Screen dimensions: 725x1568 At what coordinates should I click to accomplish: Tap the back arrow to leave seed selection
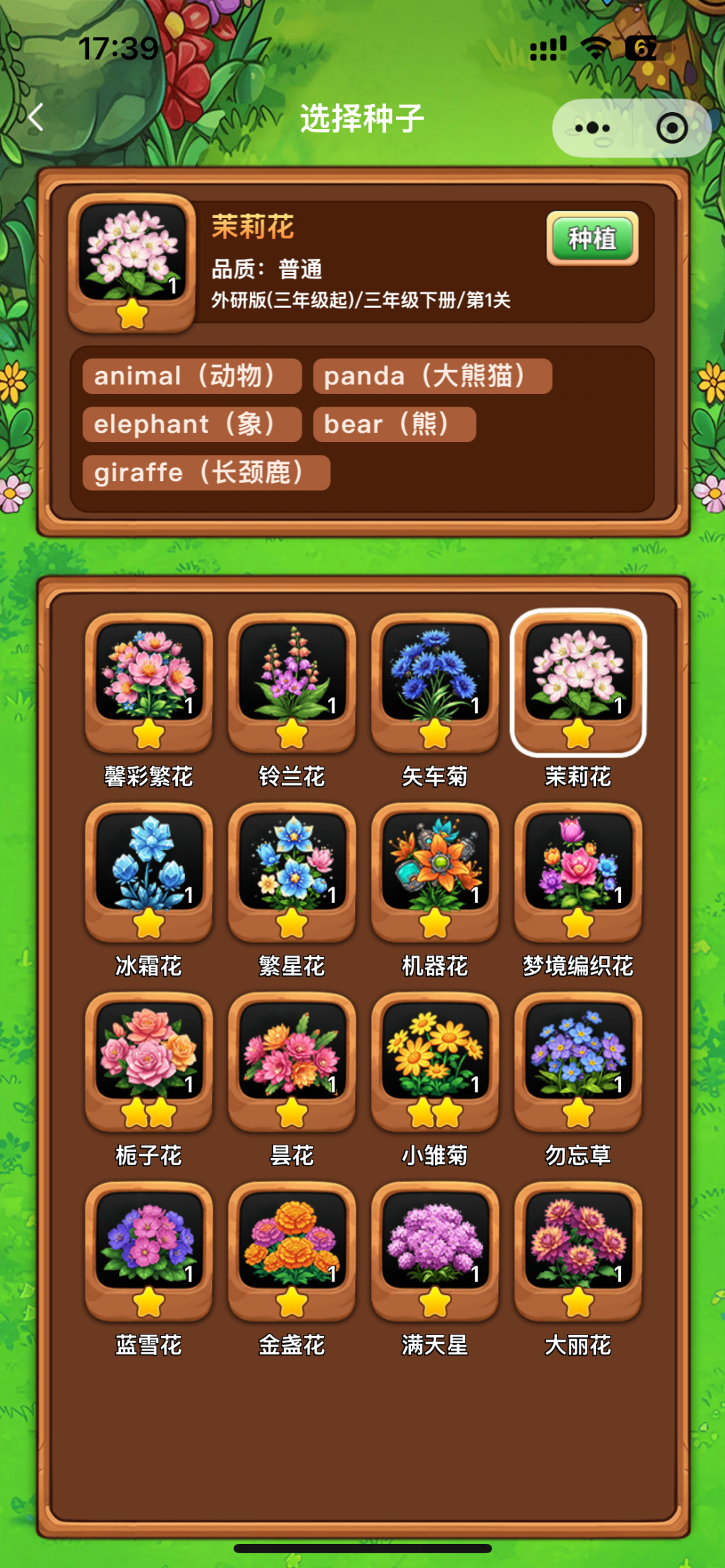(x=35, y=117)
